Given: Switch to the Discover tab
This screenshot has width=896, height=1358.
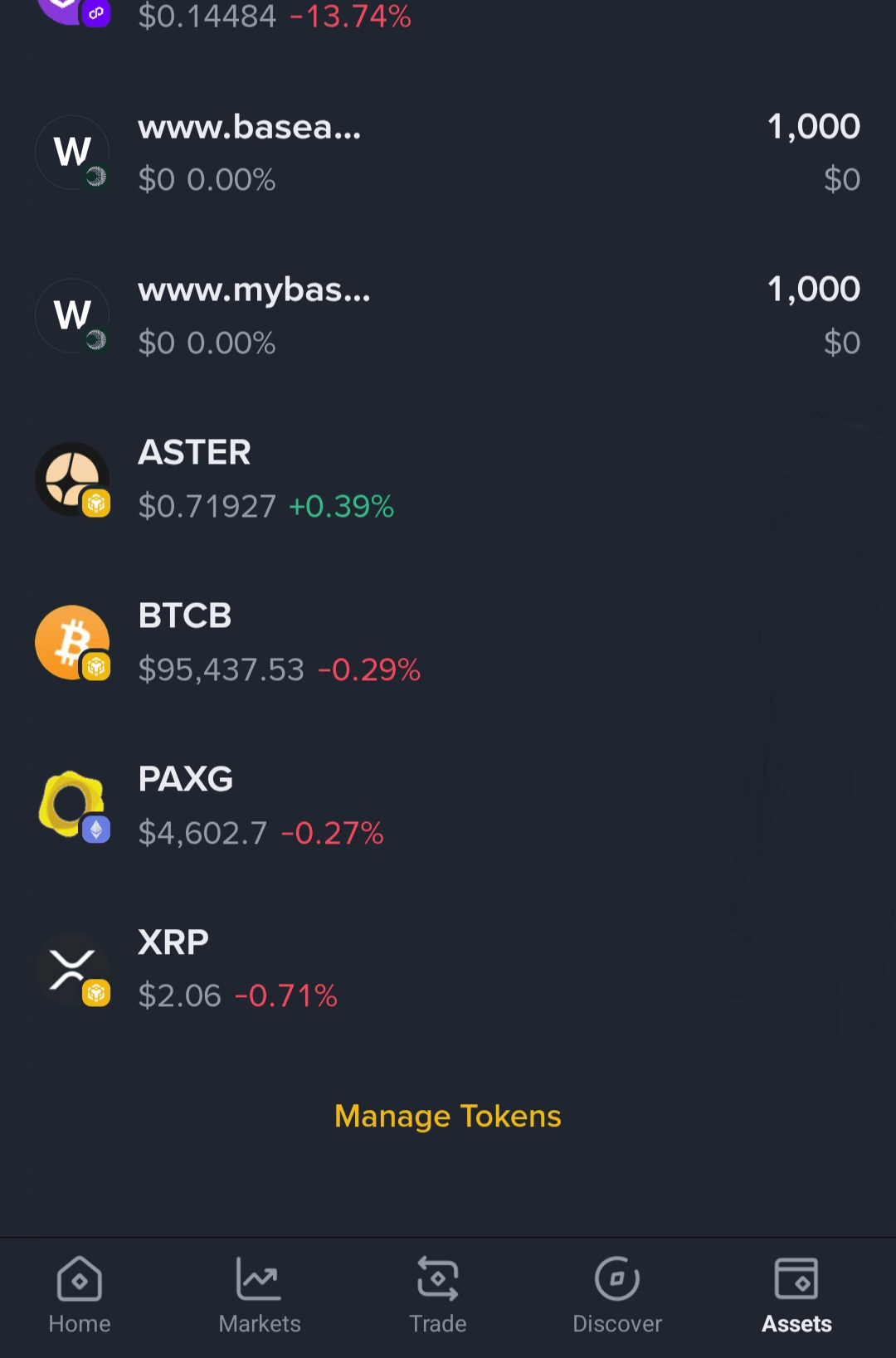Looking at the screenshot, I should (617, 1295).
